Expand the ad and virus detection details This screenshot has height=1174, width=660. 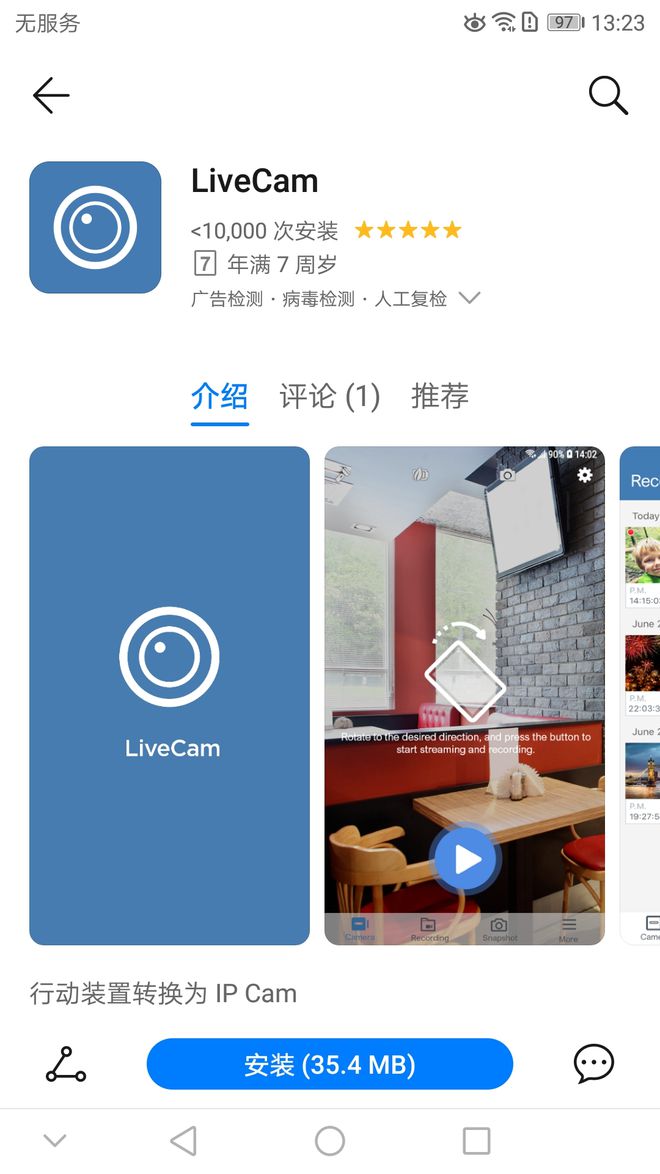click(x=468, y=298)
